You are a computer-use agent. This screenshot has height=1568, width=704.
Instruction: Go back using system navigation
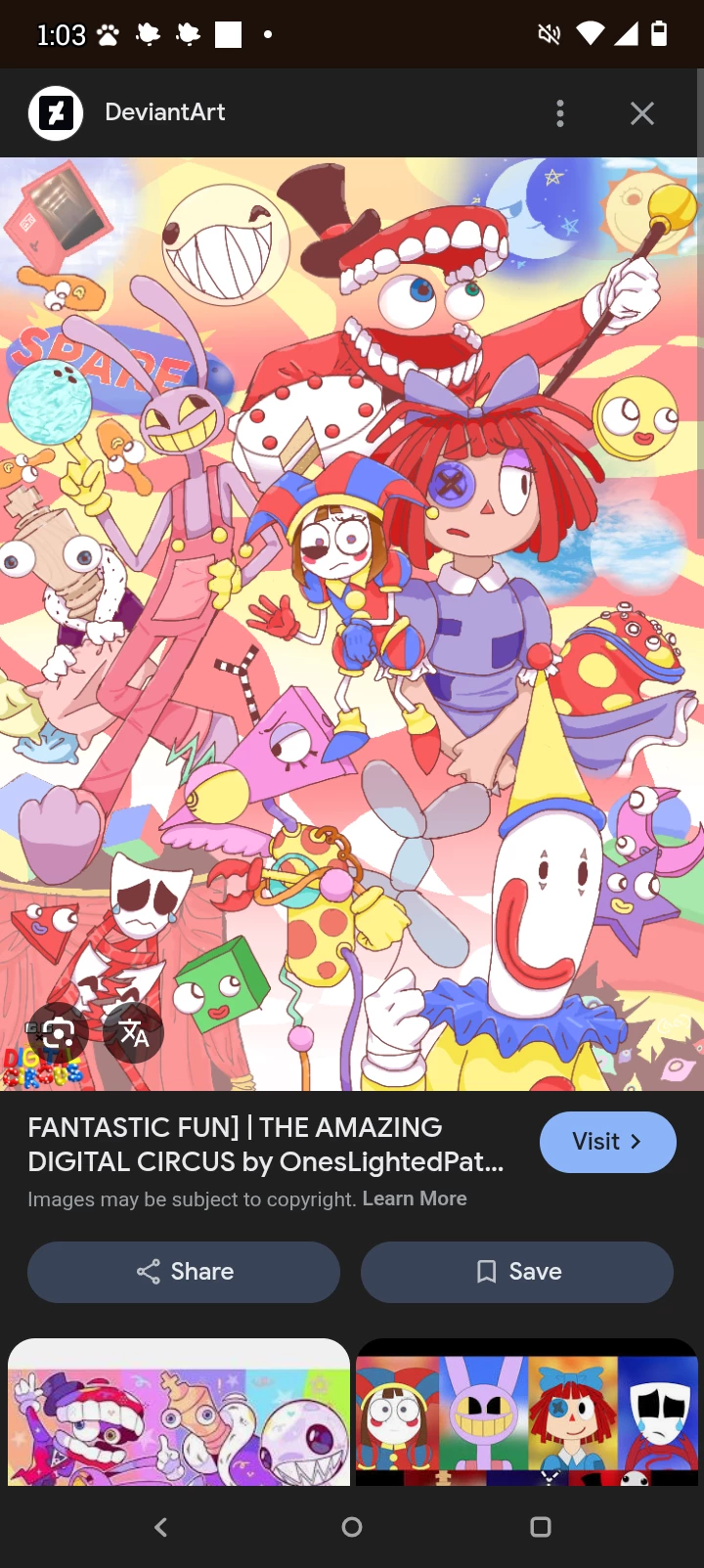point(161,1527)
